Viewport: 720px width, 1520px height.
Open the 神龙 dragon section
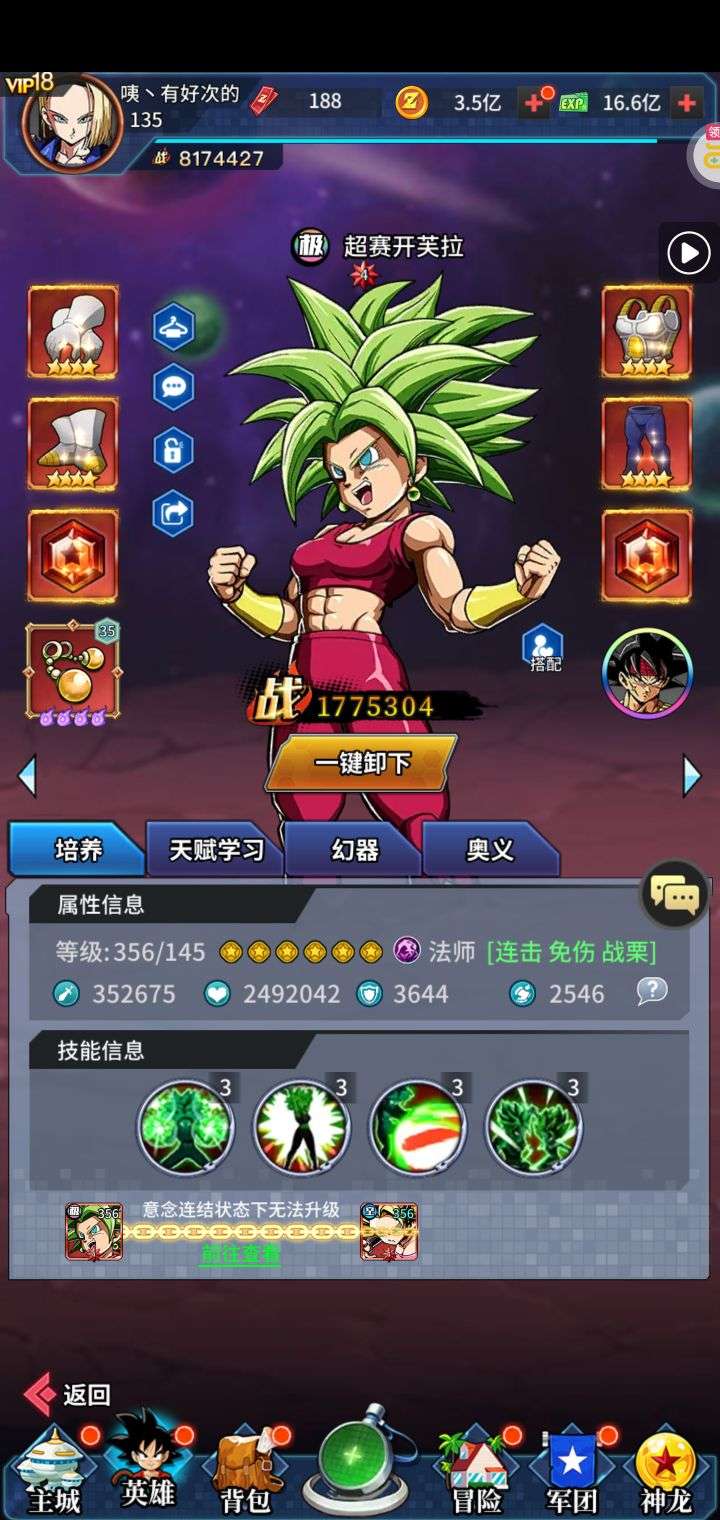pos(666,1474)
